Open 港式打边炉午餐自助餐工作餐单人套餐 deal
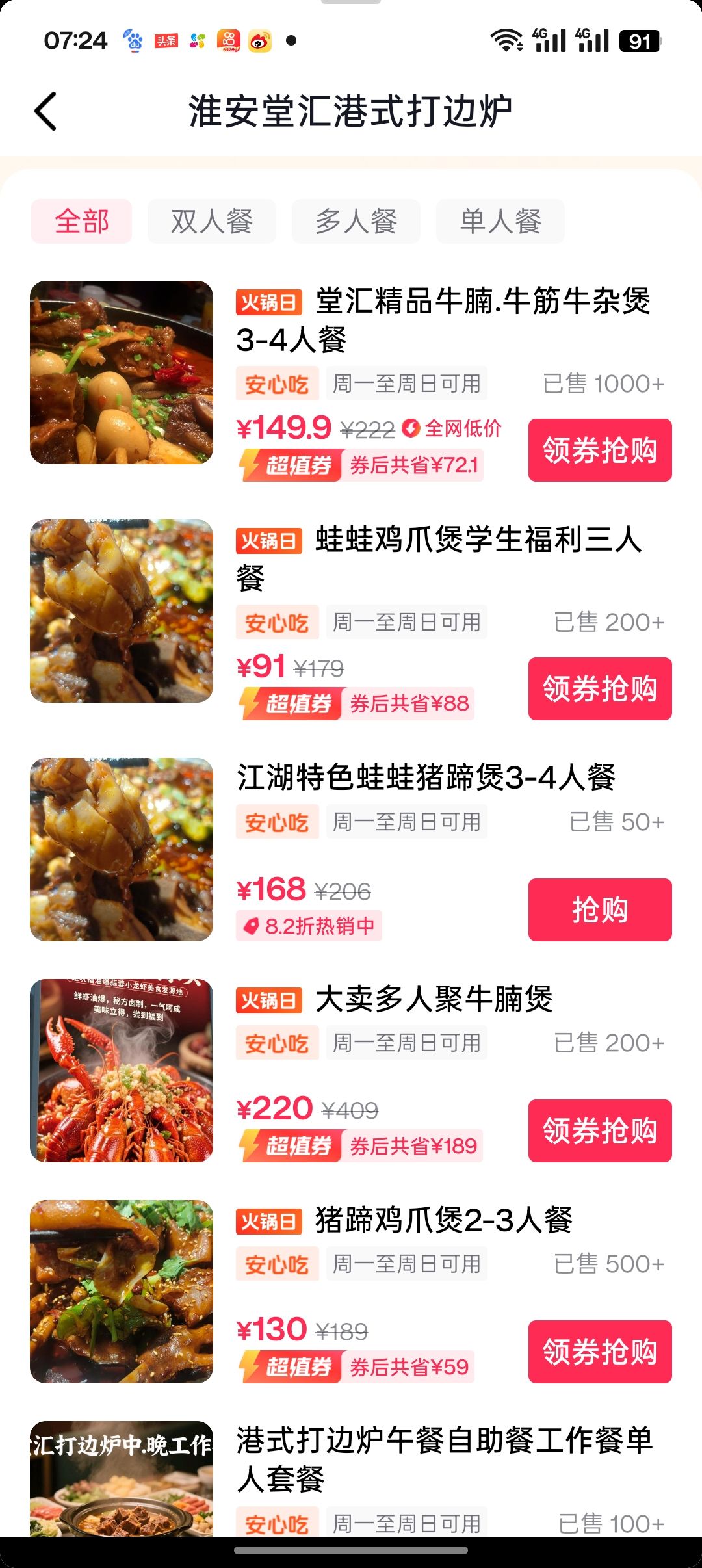Screen dimensions: 702x1568 click(445, 1459)
